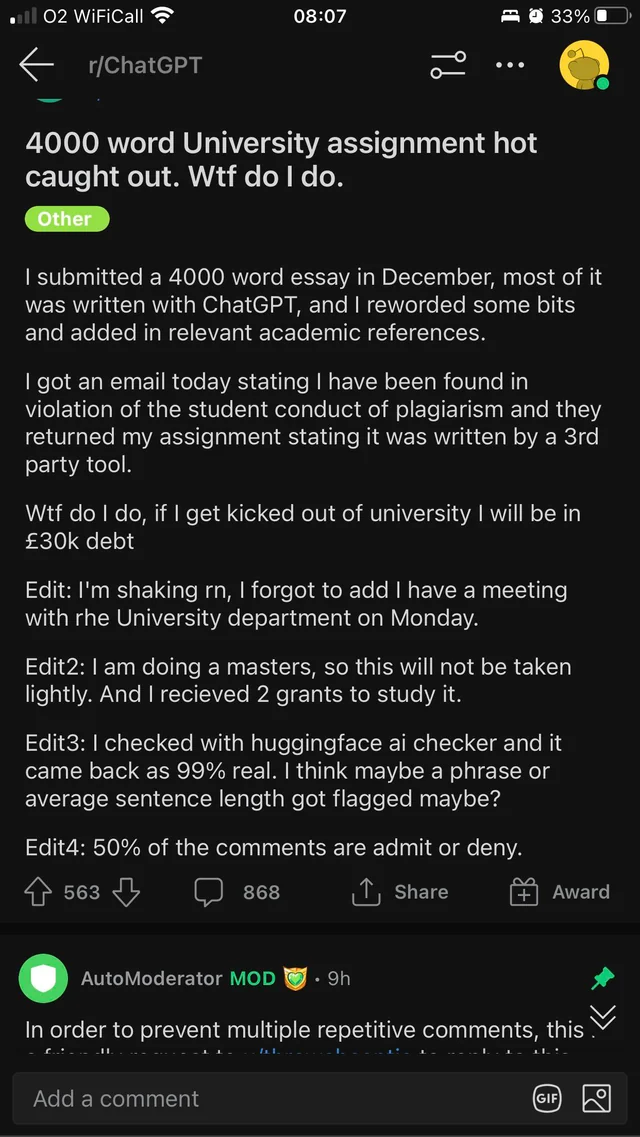Give an Award to this post
The image size is (640, 1137).
coord(559,892)
